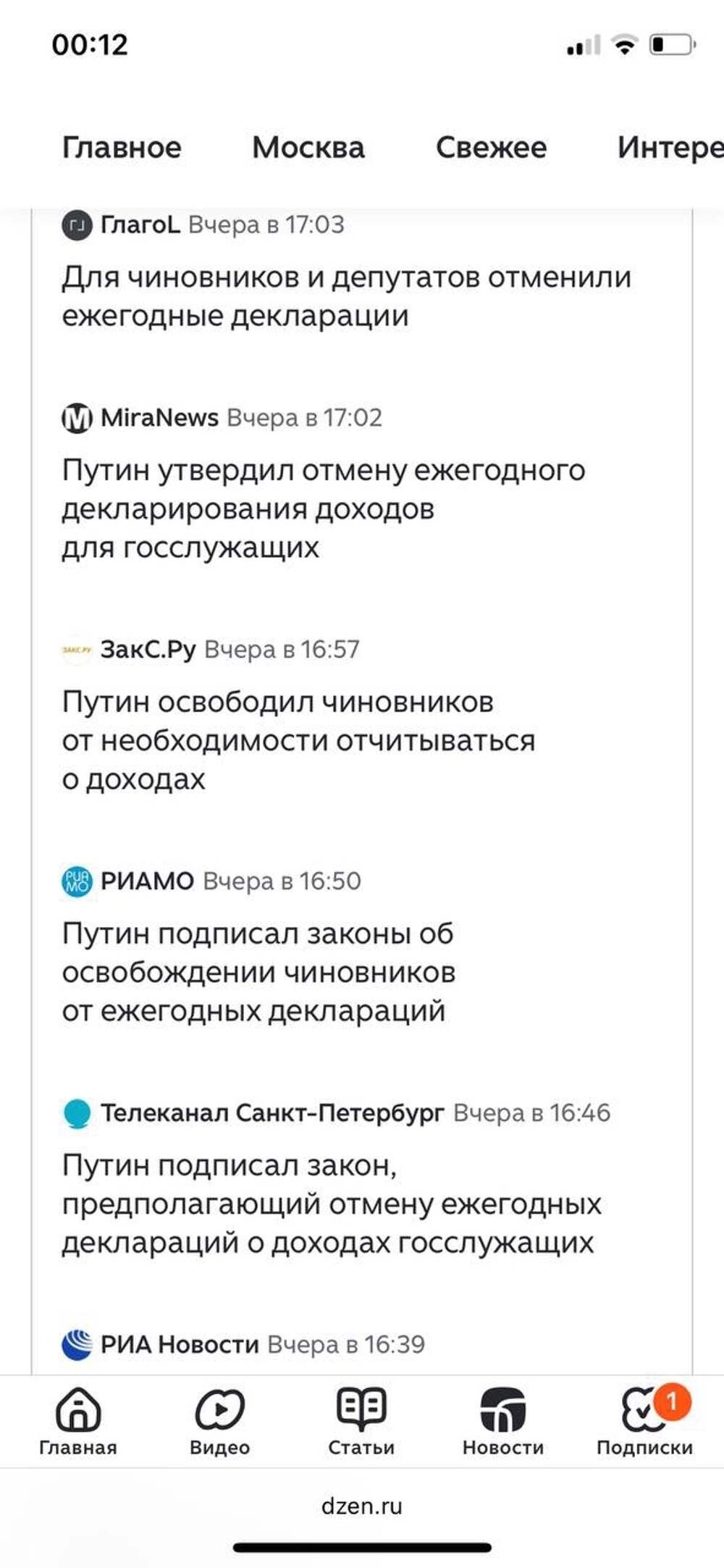Open the Телеканал Санкт-Петербург news item
The image size is (724, 1568).
point(332,1204)
